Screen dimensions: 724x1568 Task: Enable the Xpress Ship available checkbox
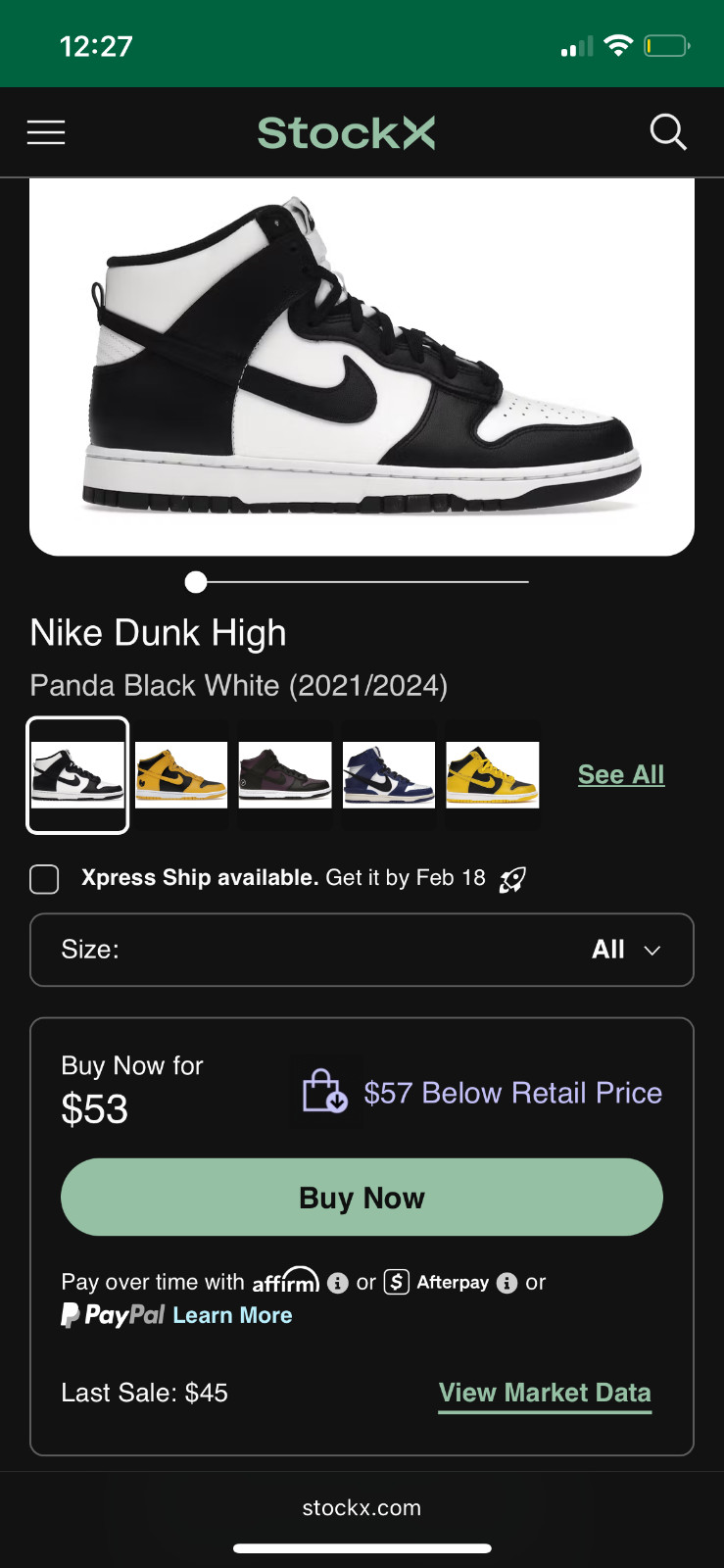[x=43, y=879]
